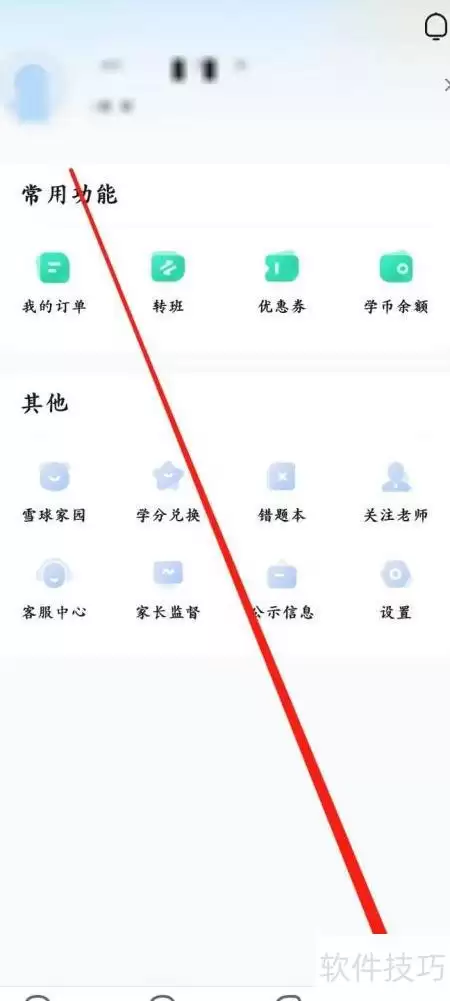Viewport: 450px width, 1001px height.
Task: Check 学币余额 balance
Action: point(396,282)
